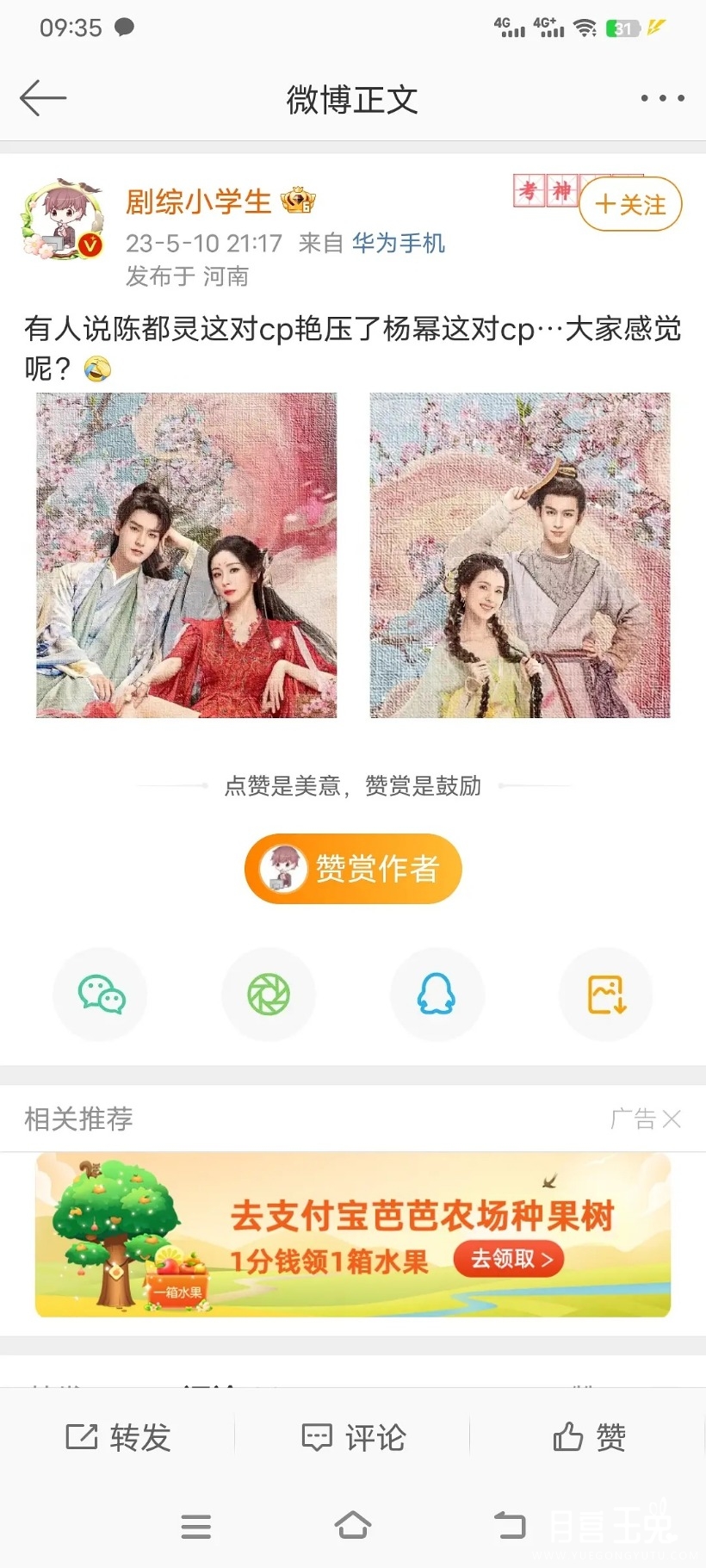
Task: Claim fruit via 去领取 button
Action: point(511,1259)
